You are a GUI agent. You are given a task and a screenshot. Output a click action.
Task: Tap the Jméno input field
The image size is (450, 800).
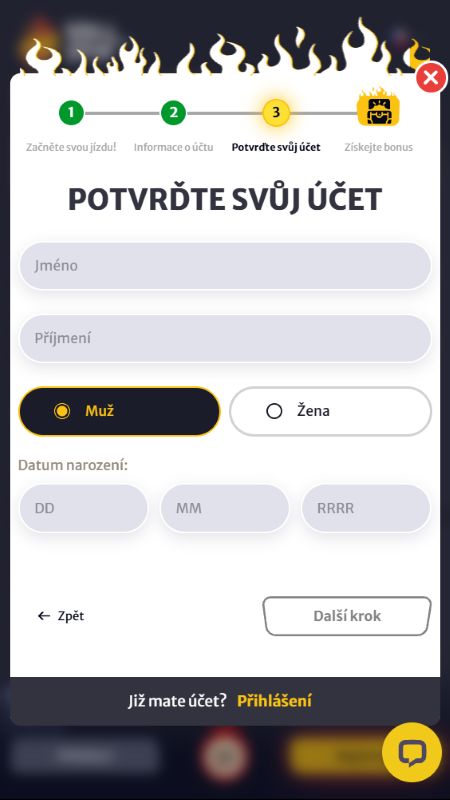[x=225, y=266]
